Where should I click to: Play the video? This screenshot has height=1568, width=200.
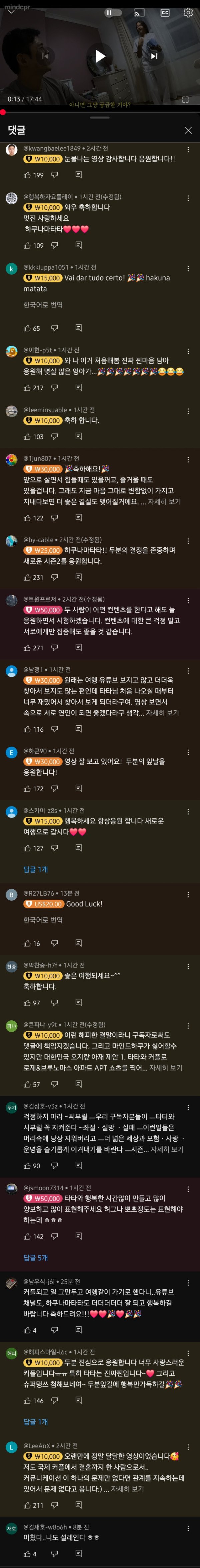pos(100,56)
